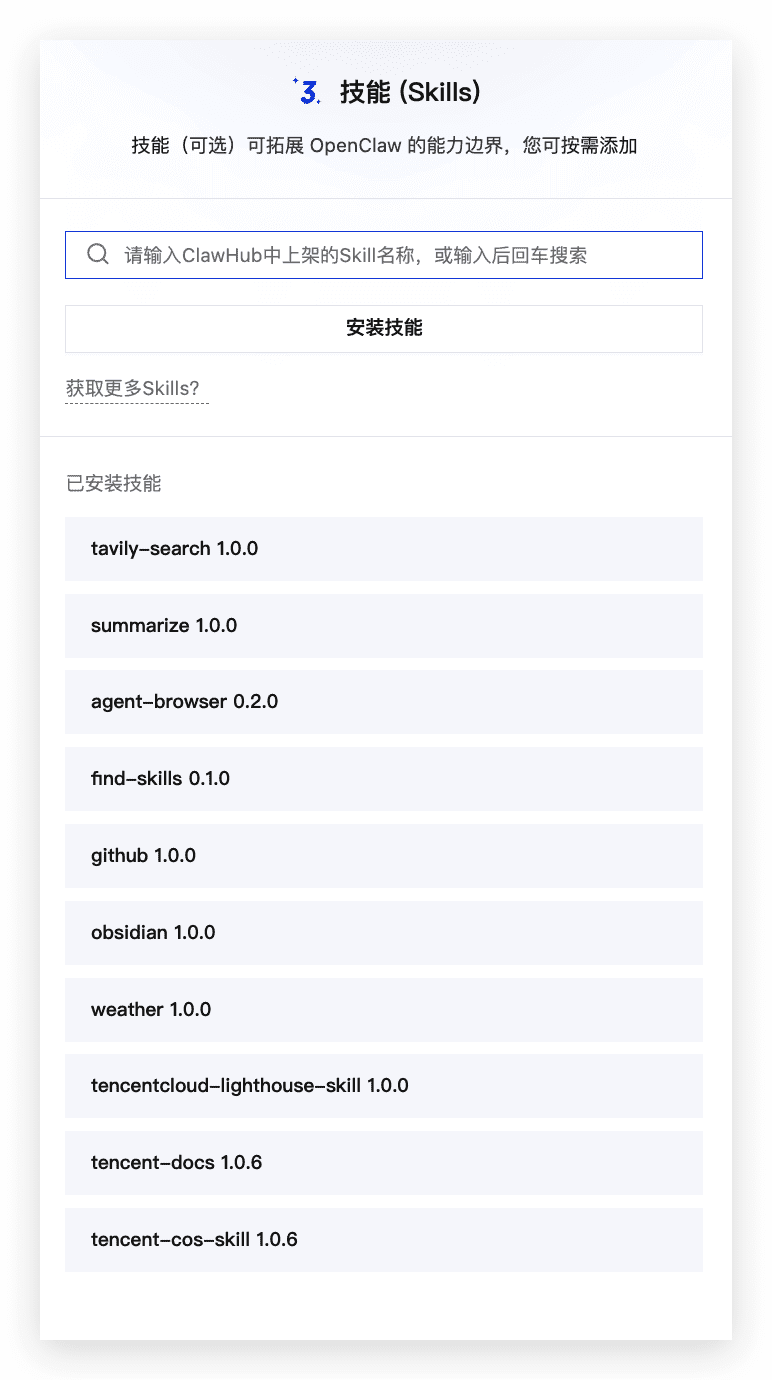Image resolution: width=772 pixels, height=1380 pixels.
Task: Select the obsidian 1.0.0 skill
Action: tap(383, 932)
